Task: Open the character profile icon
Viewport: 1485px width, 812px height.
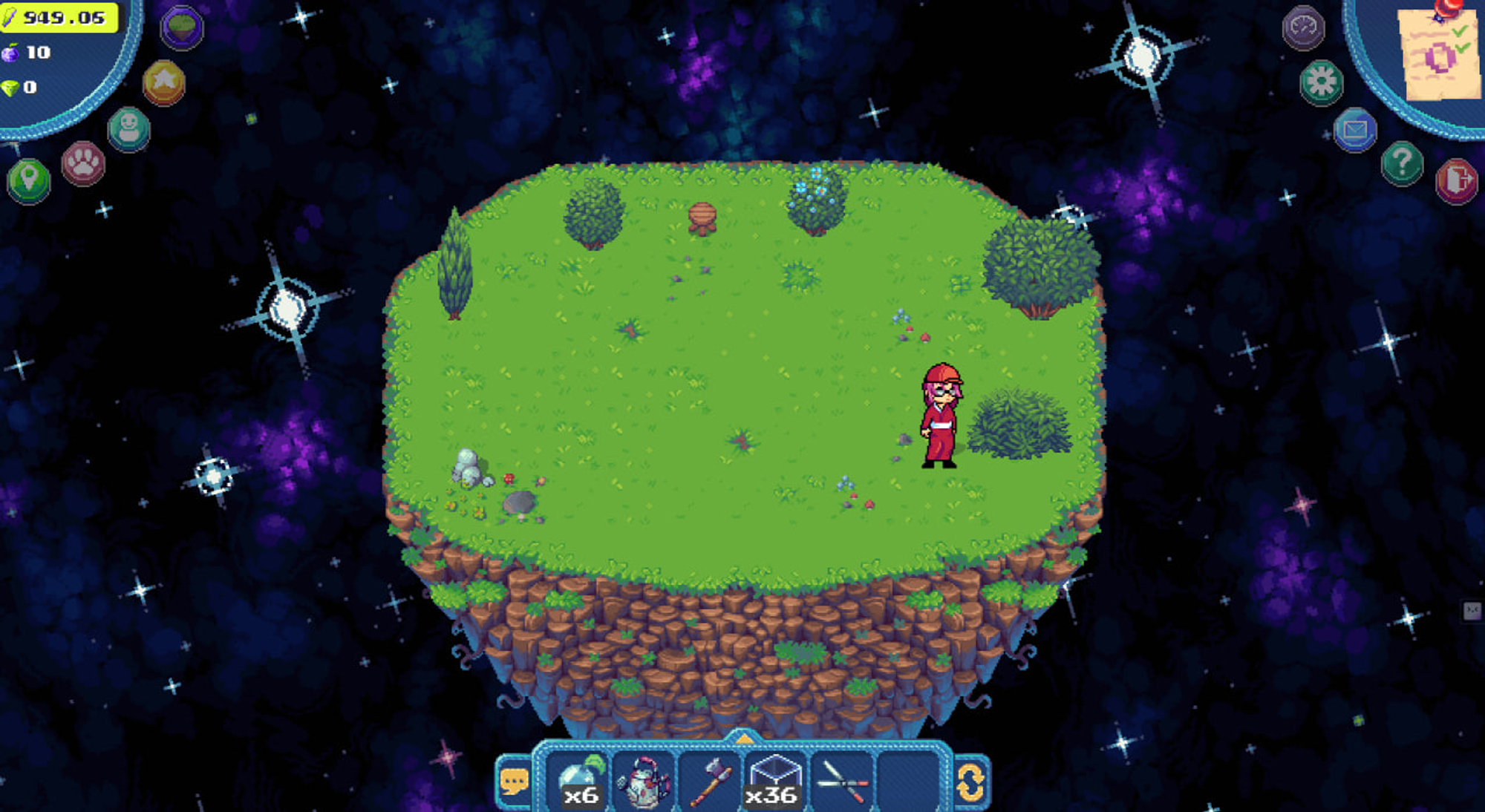Action: tap(129, 129)
